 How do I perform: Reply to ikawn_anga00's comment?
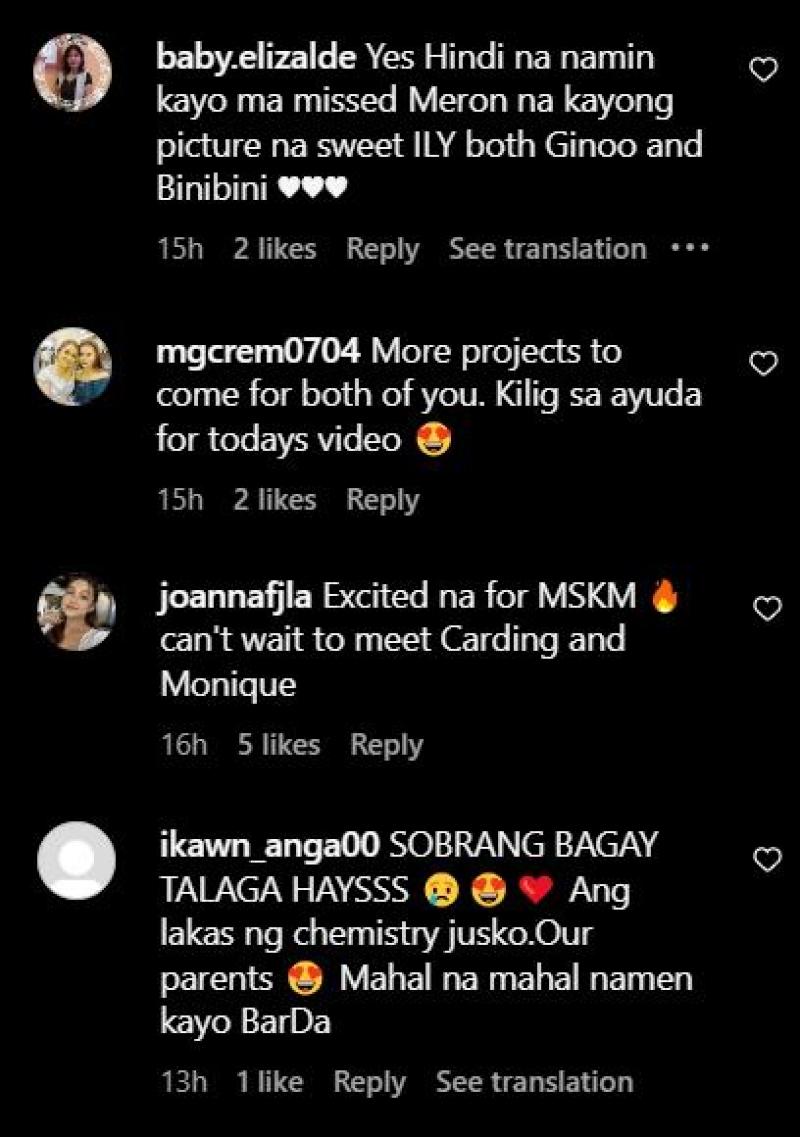(x=369, y=1082)
